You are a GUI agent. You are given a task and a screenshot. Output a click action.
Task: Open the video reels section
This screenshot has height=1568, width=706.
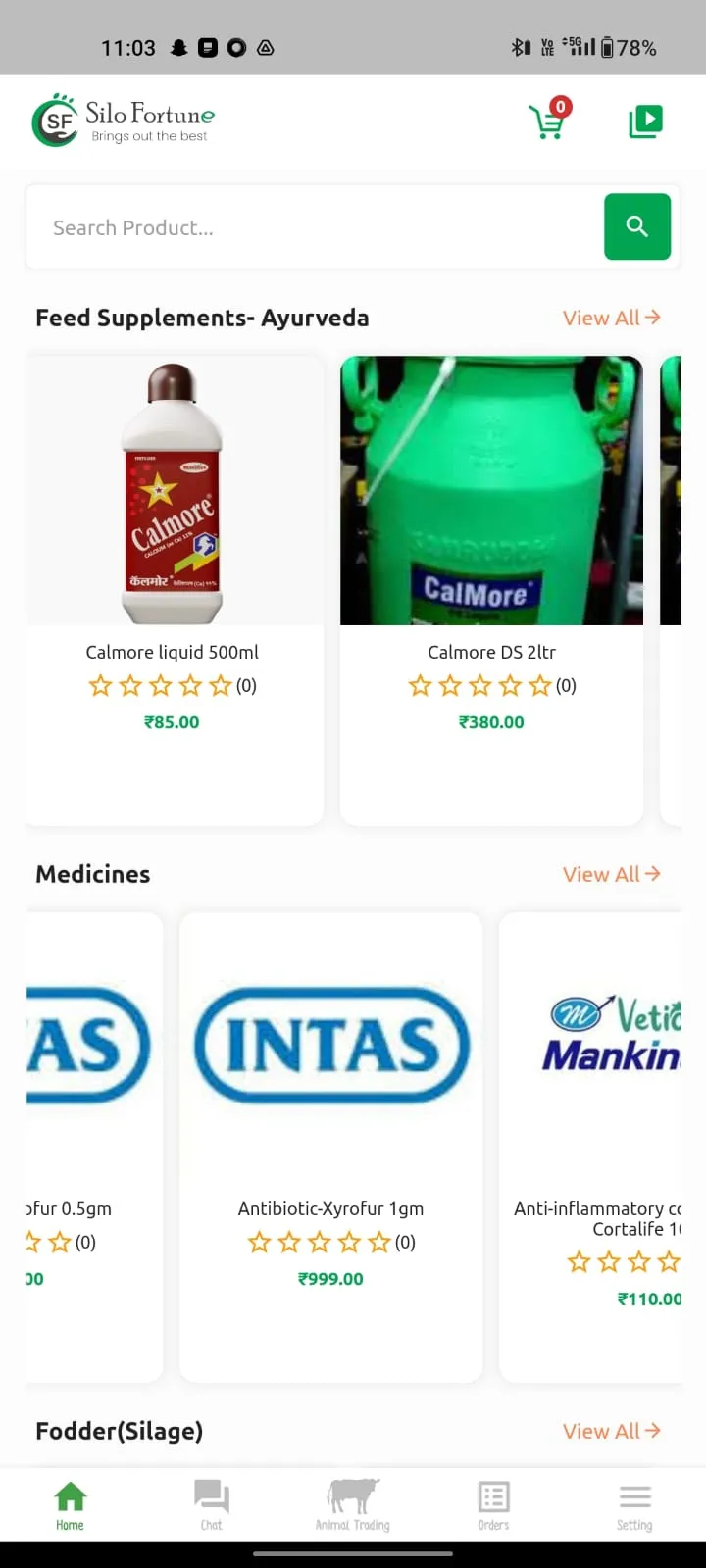(645, 121)
